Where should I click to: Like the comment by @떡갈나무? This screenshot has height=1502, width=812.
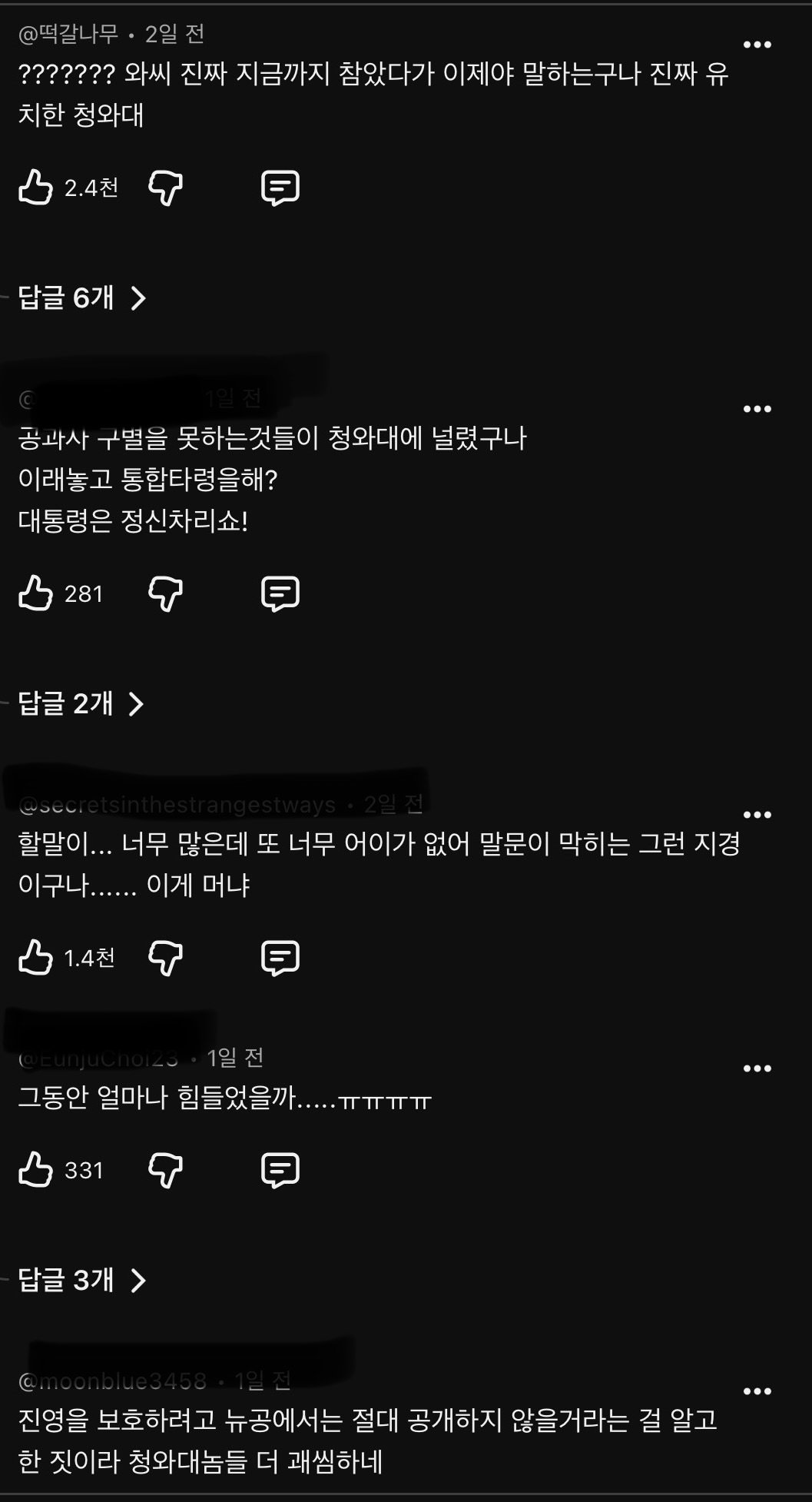click(35, 188)
